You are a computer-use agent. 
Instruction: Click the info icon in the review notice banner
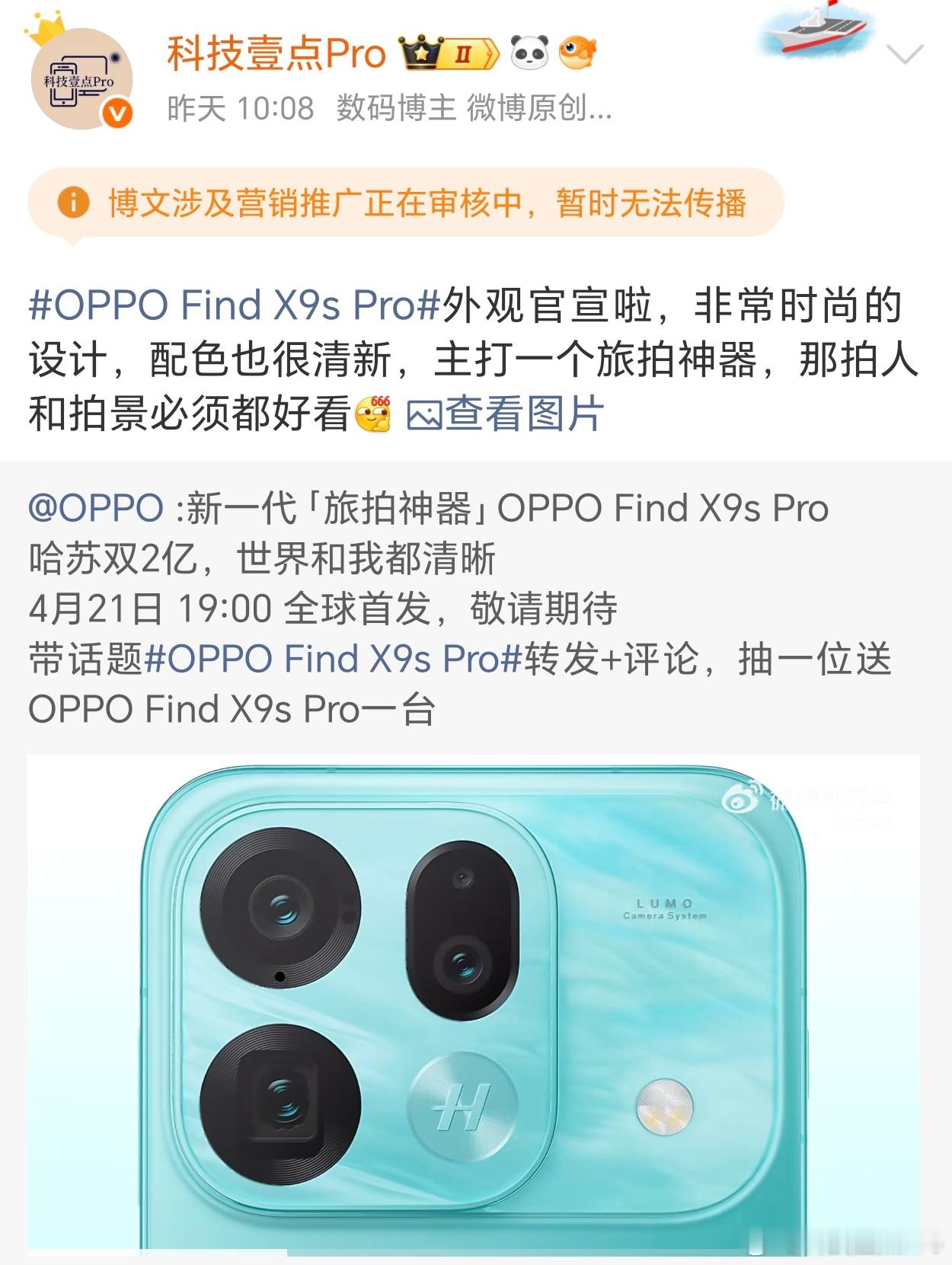(x=73, y=202)
